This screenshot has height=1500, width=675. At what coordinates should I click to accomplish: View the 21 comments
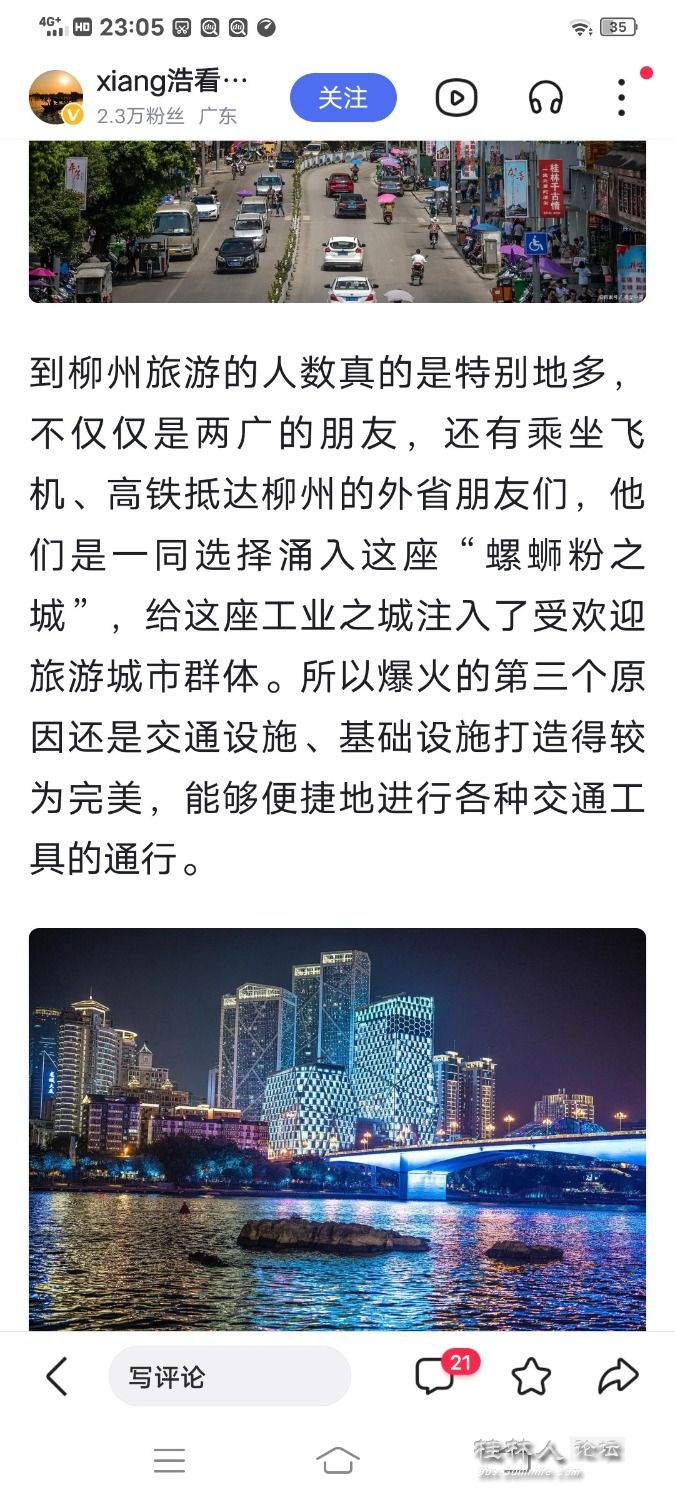pos(437,1376)
